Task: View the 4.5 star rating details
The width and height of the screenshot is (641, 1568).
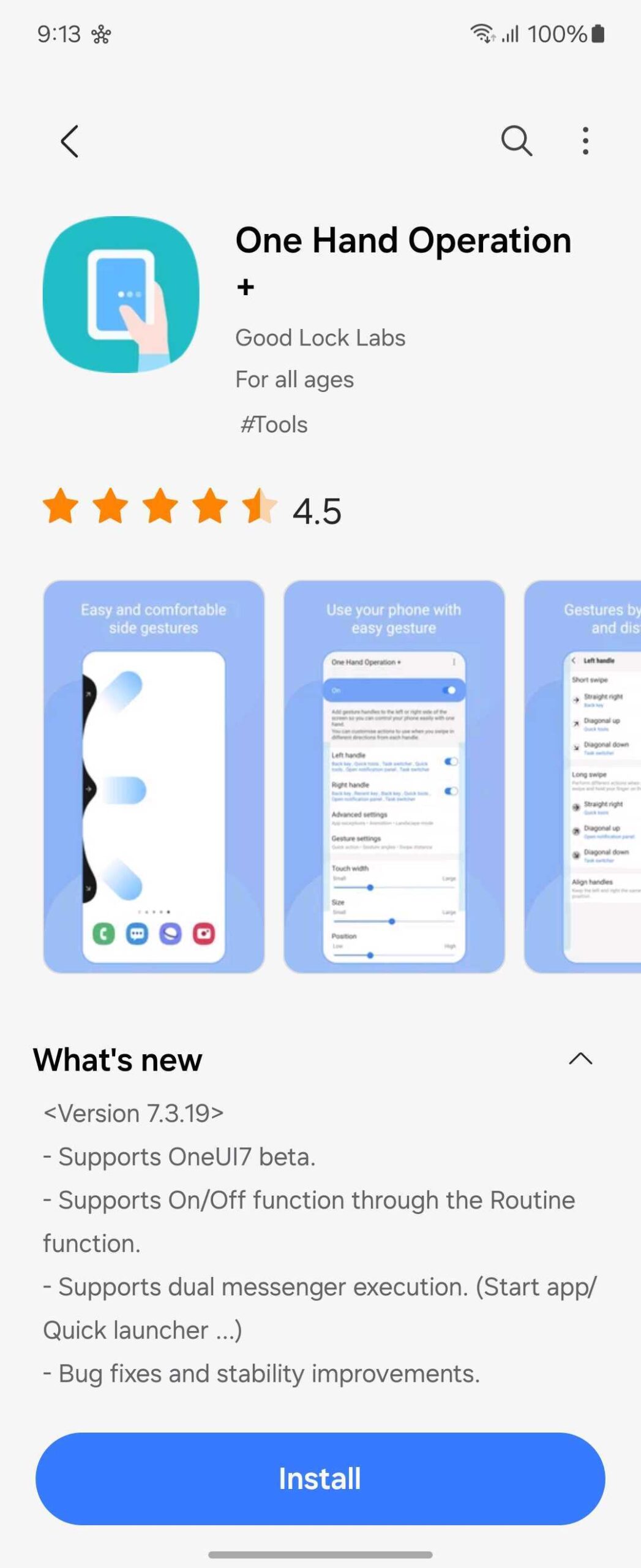Action: click(193, 508)
